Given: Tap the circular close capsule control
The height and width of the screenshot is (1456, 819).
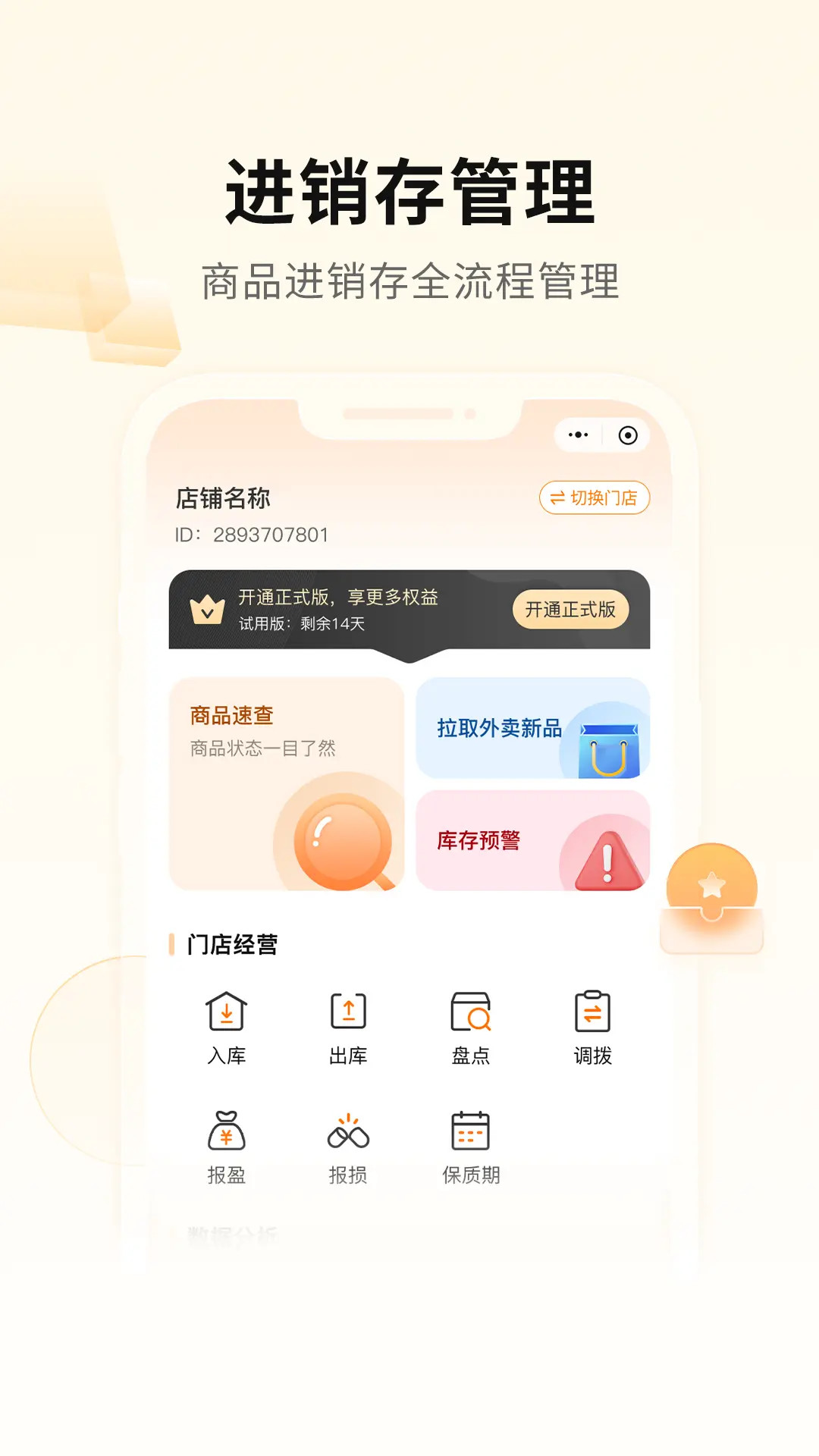Looking at the screenshot, I should click(627, 434).
